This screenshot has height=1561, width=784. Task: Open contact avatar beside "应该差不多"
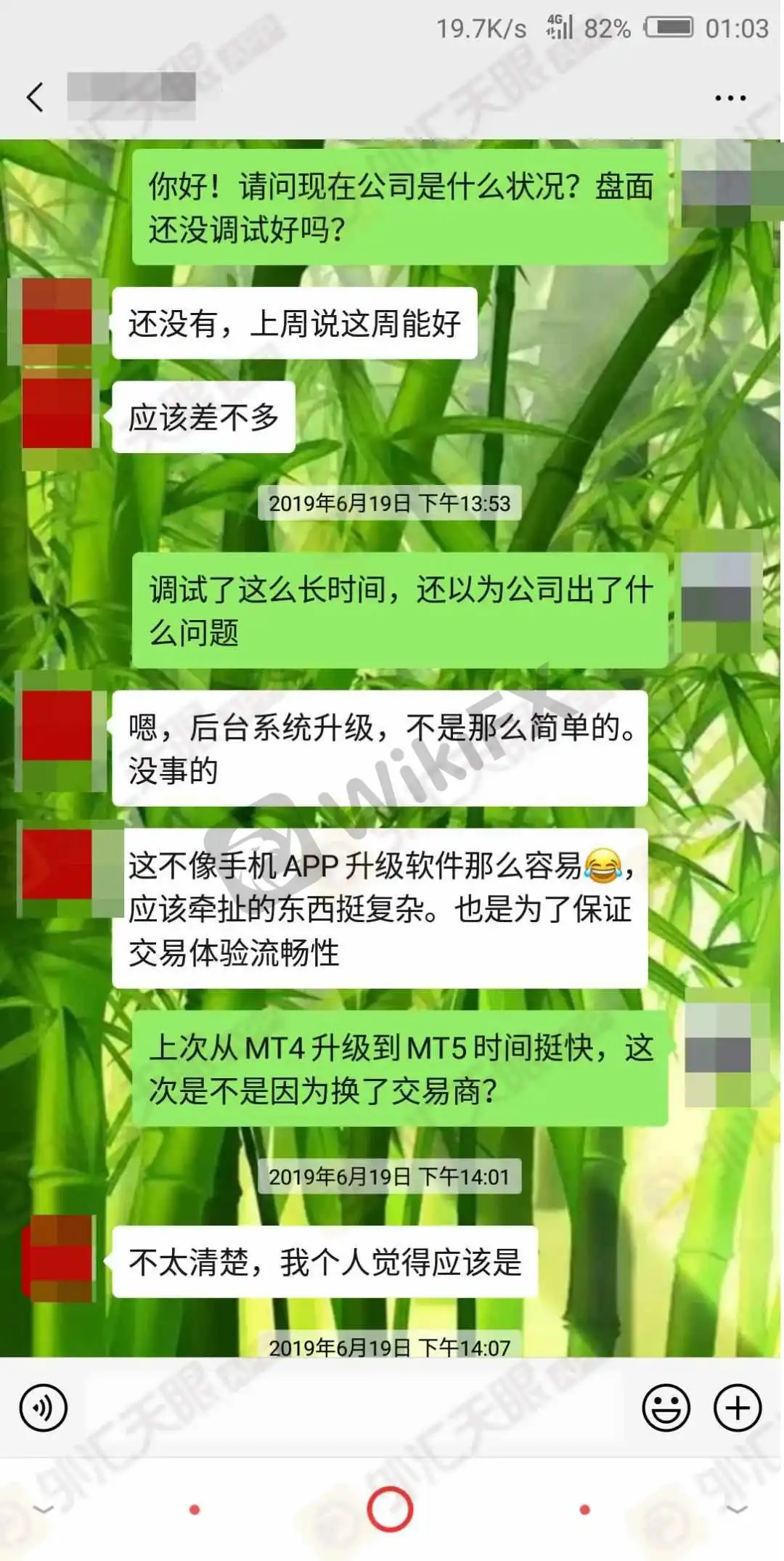(57, 414)
